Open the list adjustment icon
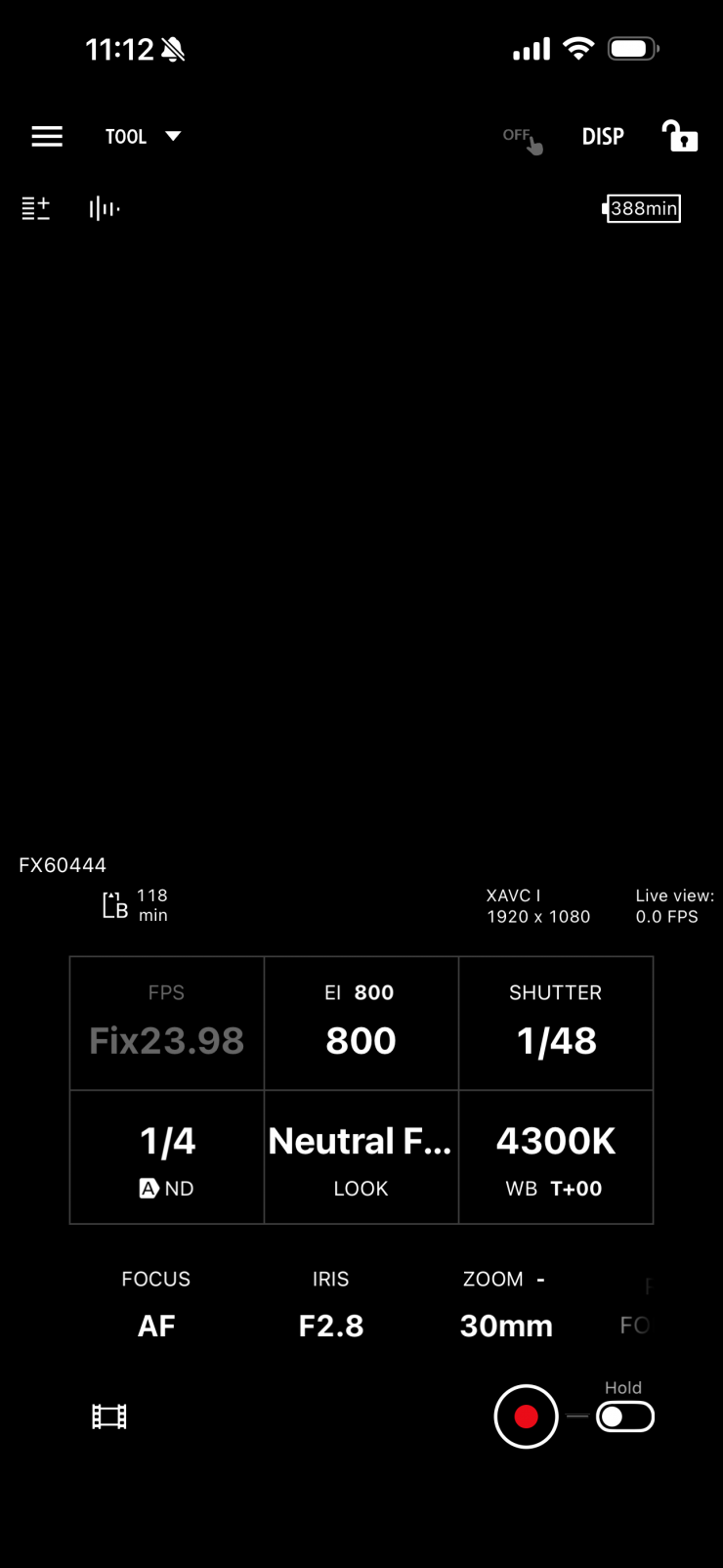Viewport: 723px width, 1568px height. click(x=36, y=208)
